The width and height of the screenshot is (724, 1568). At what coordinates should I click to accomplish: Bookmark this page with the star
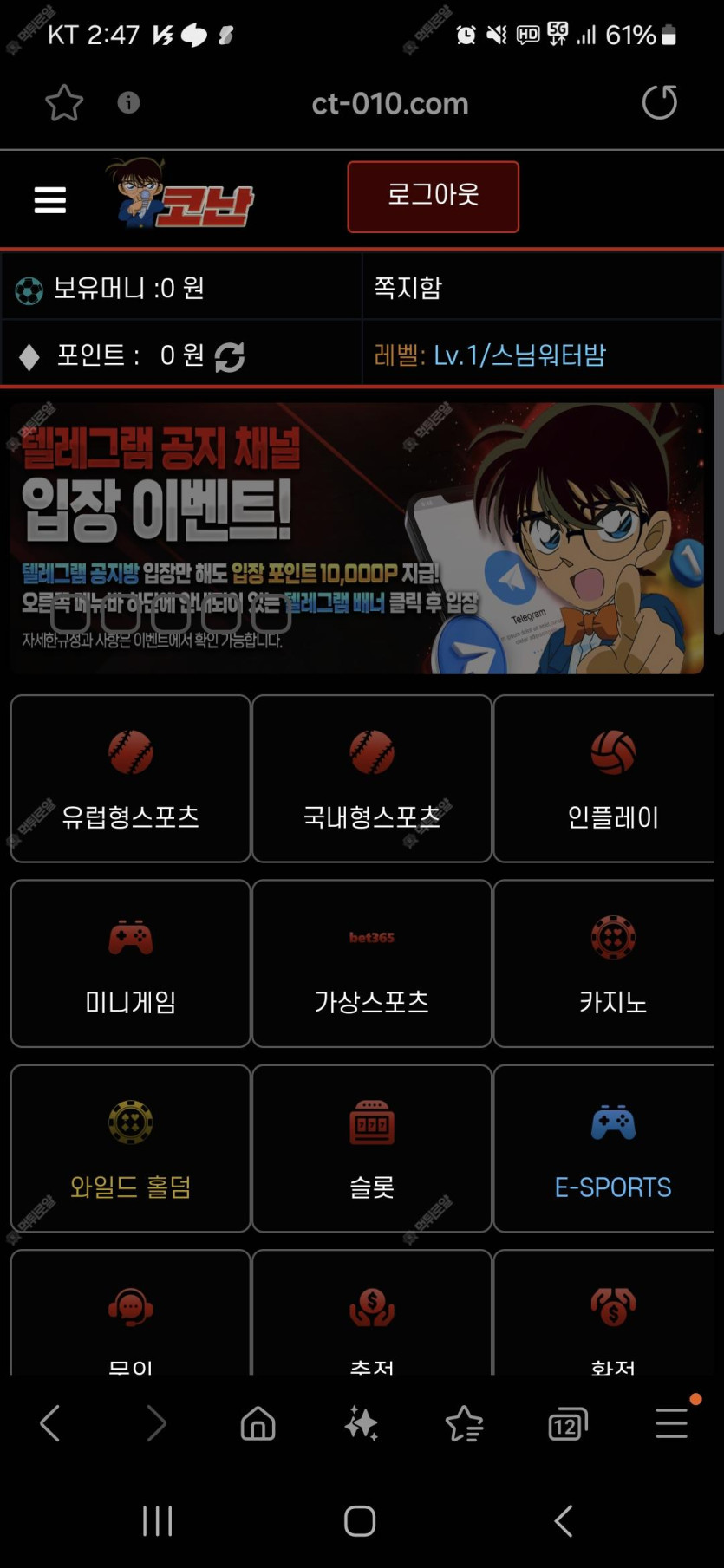click(64, 104)
